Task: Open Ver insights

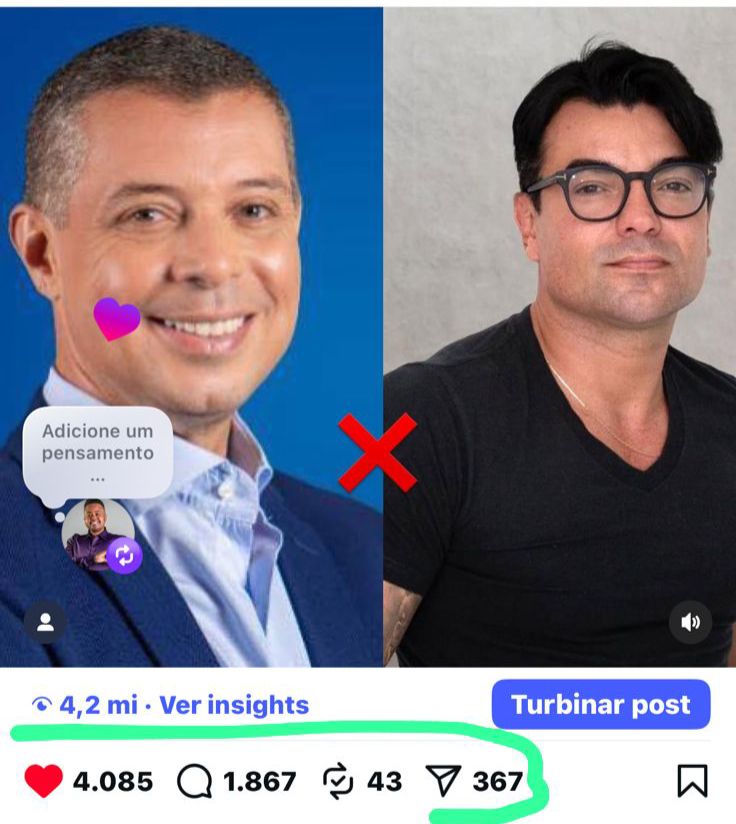Action: coord(234,705)
